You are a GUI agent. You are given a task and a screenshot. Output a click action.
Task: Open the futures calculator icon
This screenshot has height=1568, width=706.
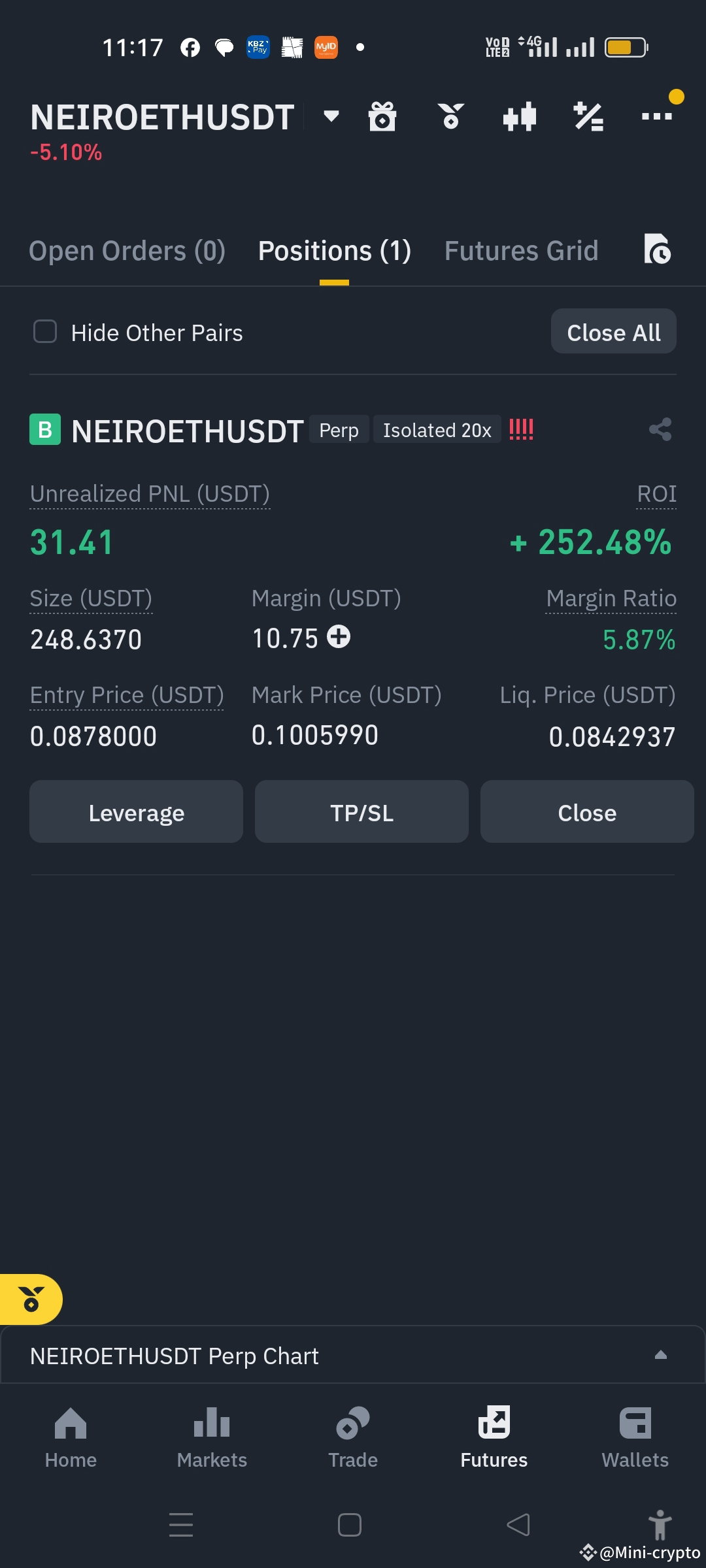[x=588, y=116]
